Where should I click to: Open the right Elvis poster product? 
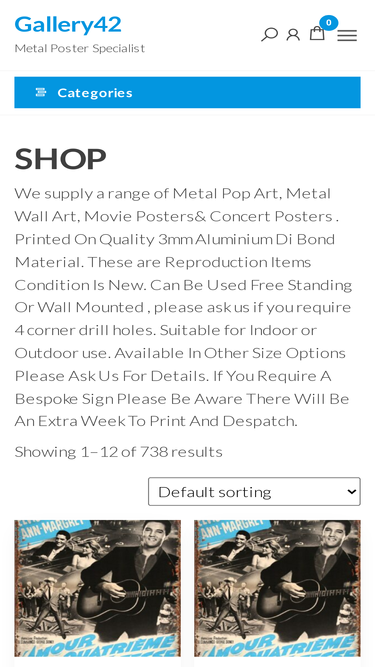pyautogui.click(x=277, y=589)
